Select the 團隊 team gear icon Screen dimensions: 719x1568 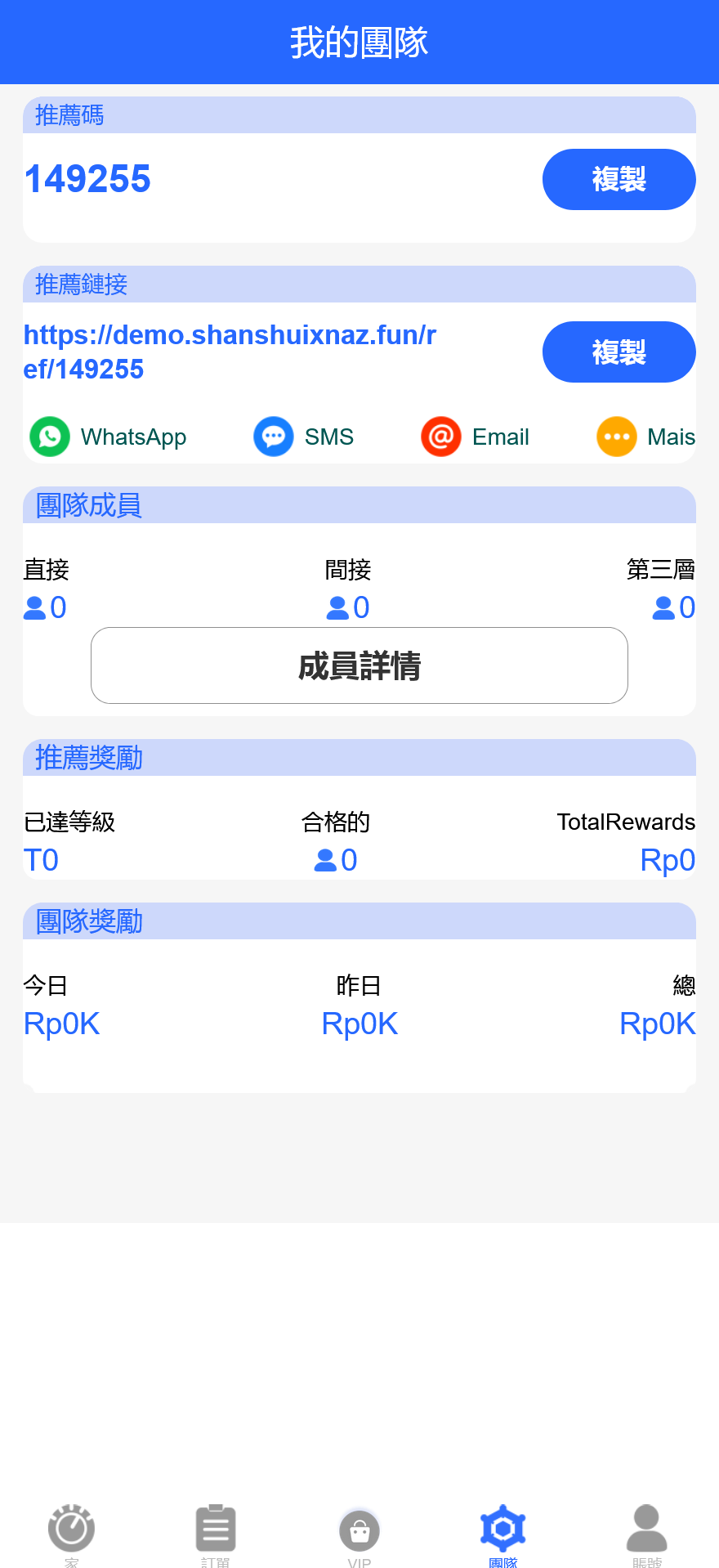(503, 1527)
